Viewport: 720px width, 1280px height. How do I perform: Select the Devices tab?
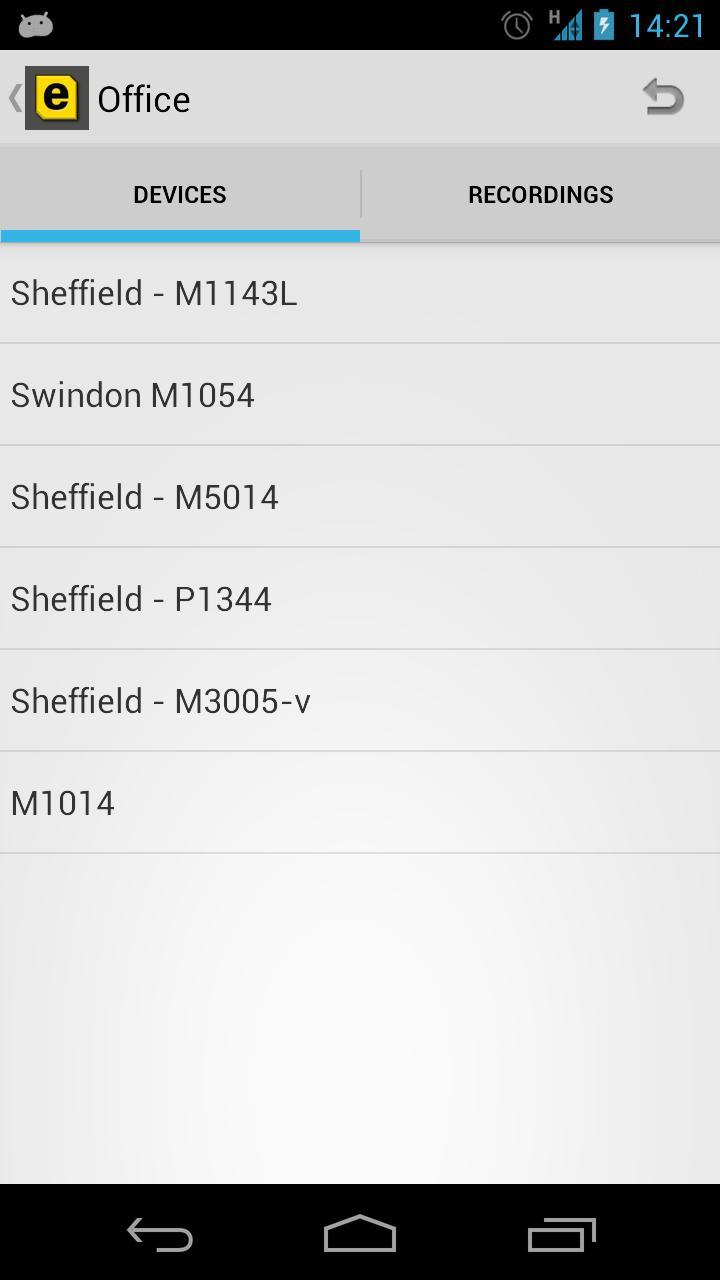coord(180,194)
